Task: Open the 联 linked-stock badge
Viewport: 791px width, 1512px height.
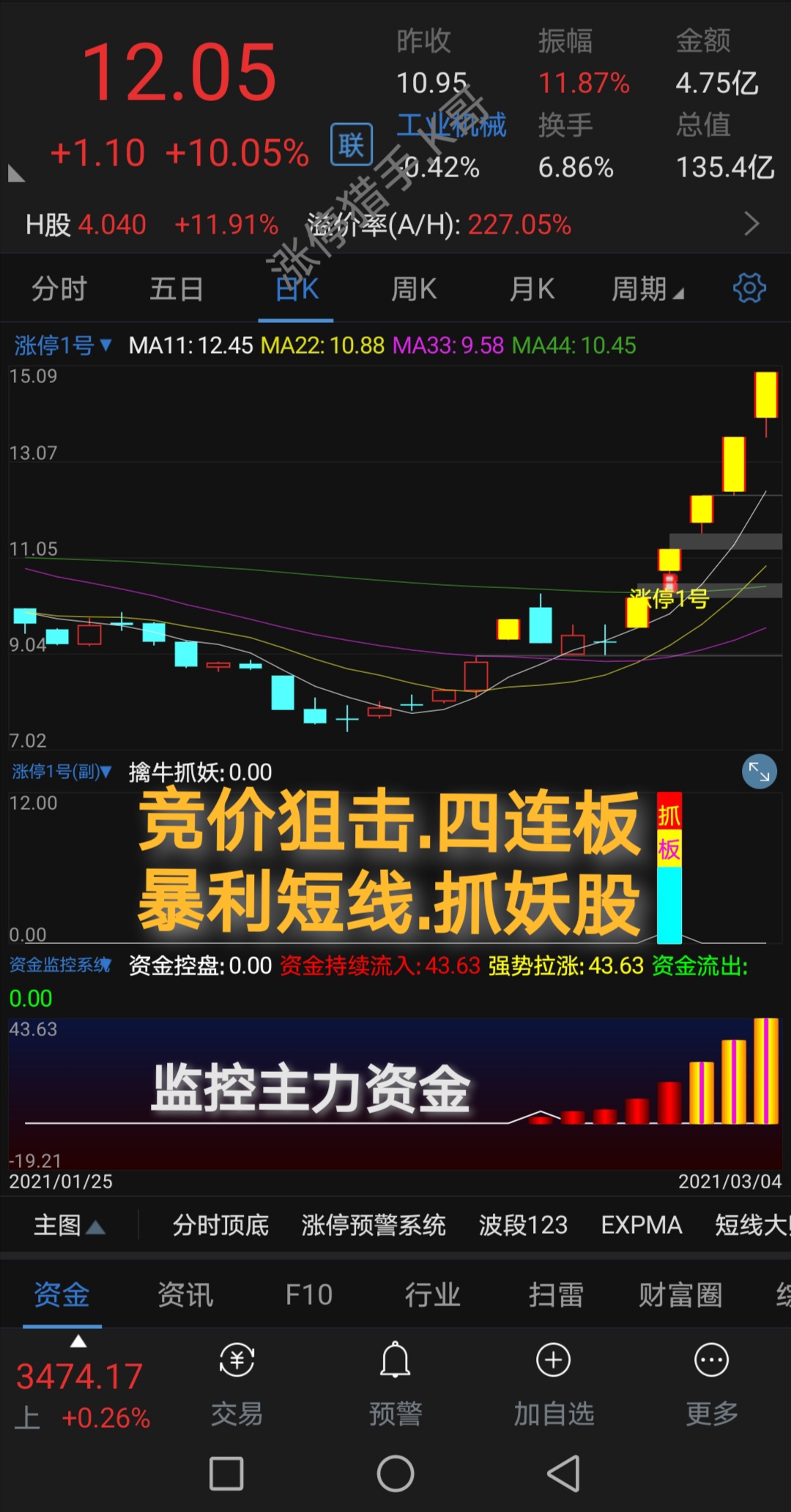Action: coord(351,145)
